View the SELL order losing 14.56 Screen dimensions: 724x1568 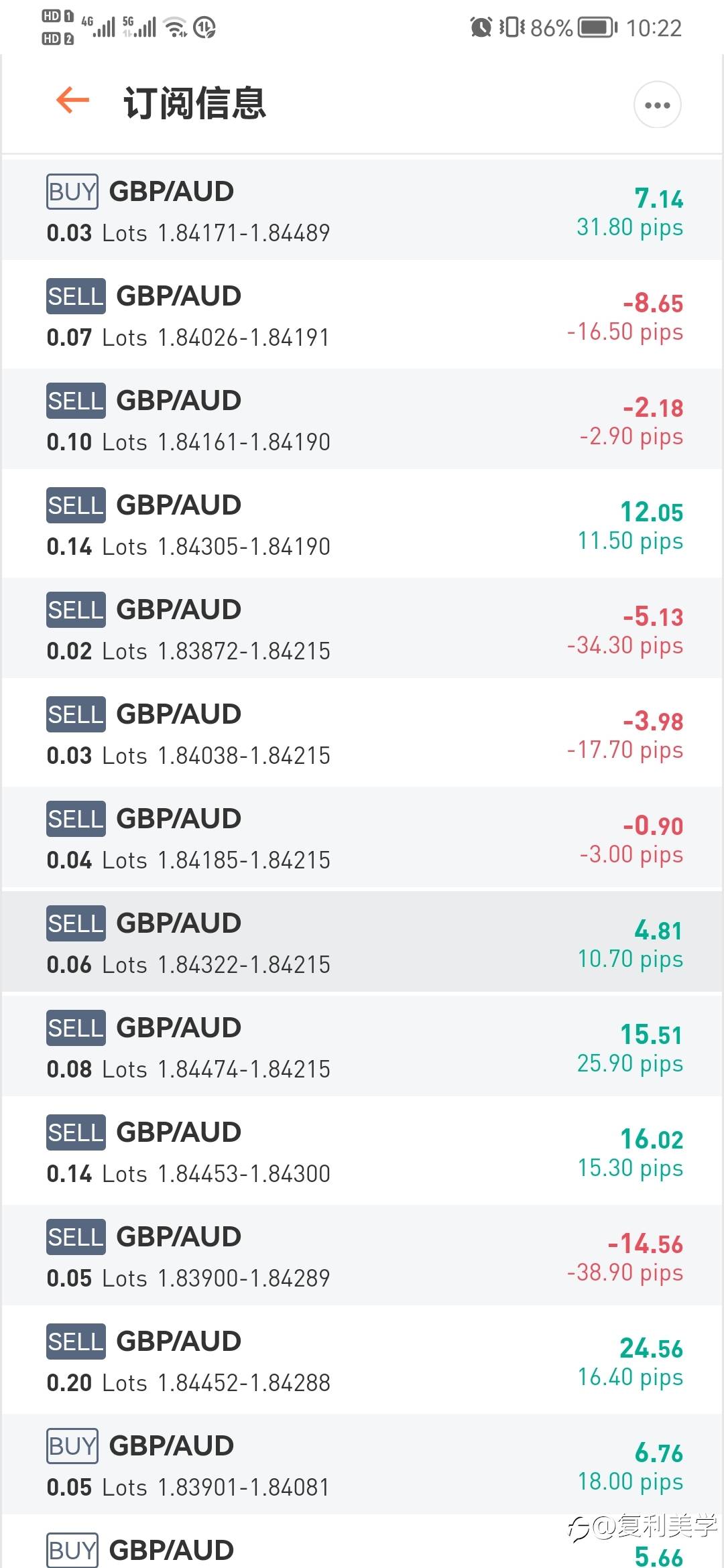(362, 1255)
